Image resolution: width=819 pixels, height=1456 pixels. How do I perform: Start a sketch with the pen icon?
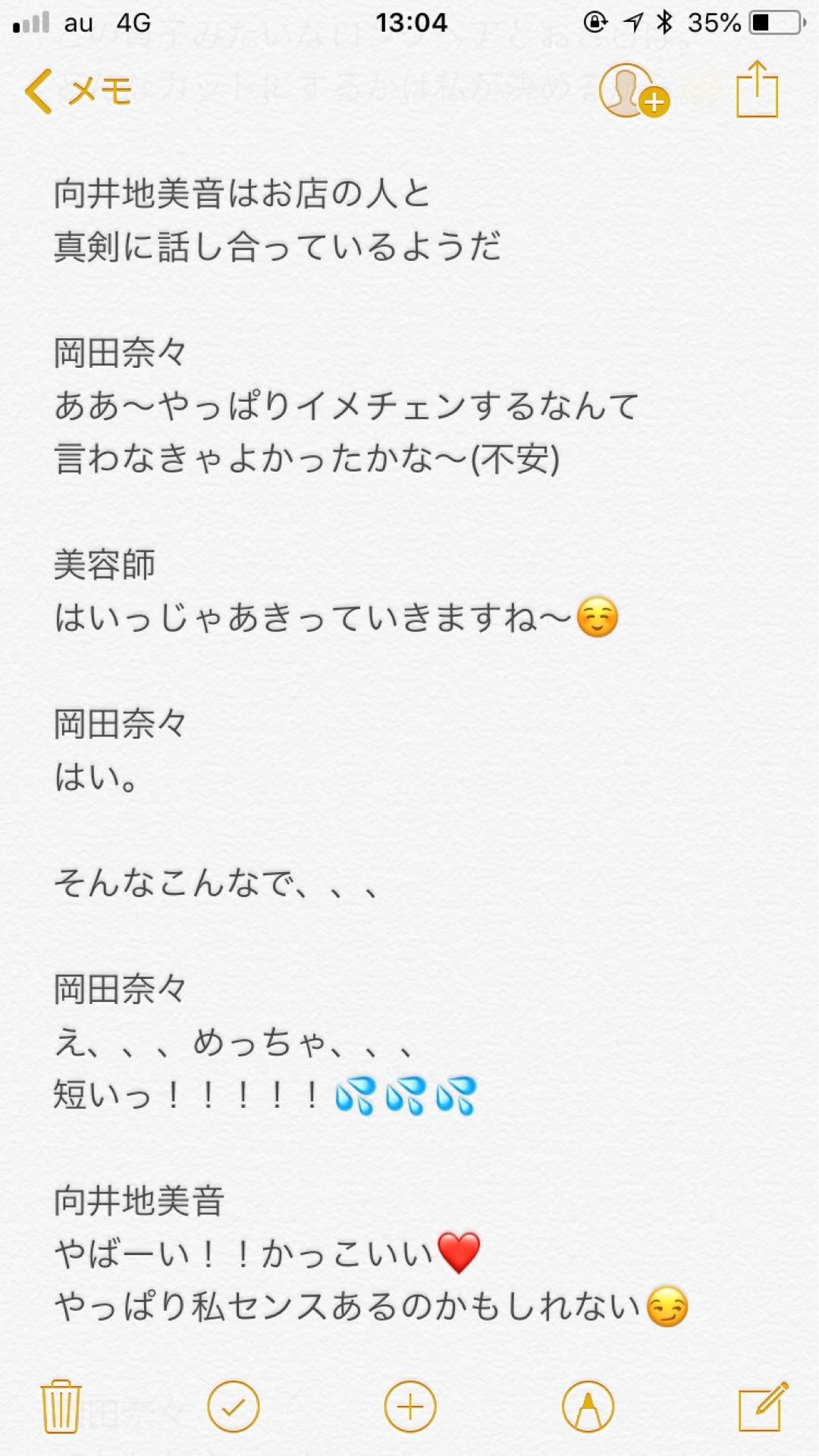point(588,1407)
